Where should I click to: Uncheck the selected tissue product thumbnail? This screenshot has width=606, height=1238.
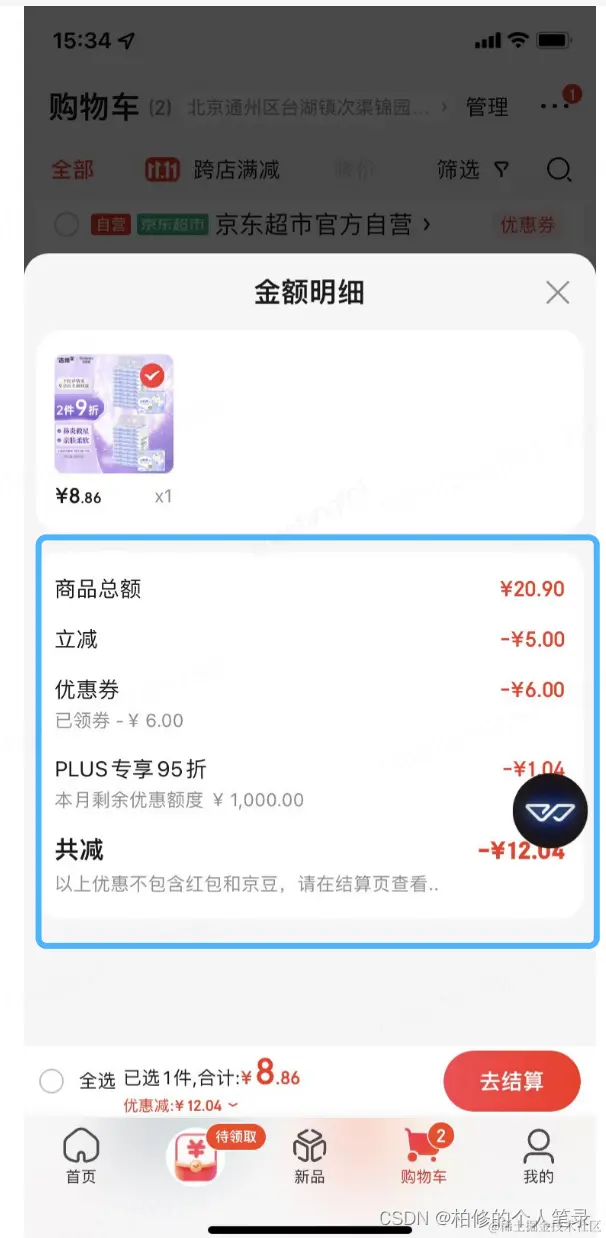click(152, 376)
